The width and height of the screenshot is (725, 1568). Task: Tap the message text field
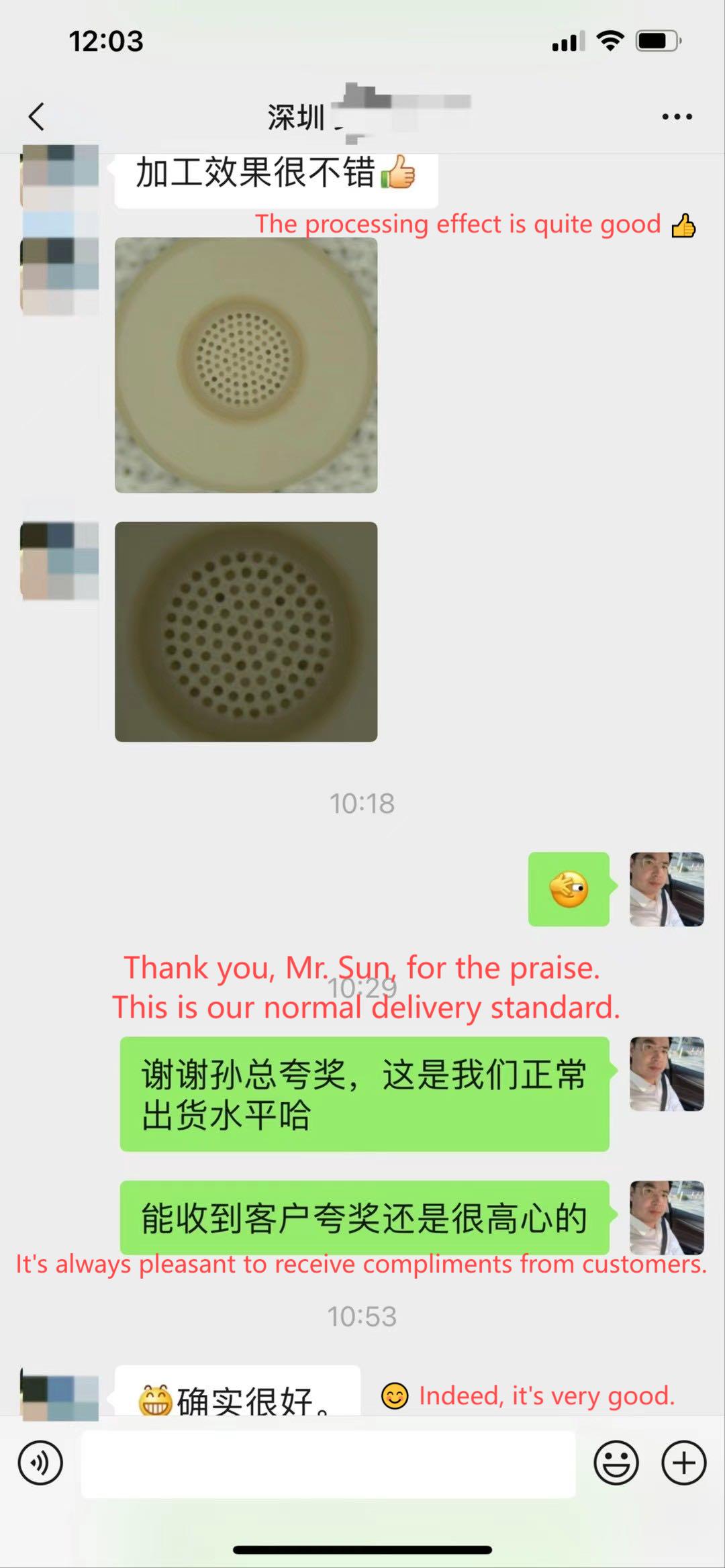(x=328, y=1464)
